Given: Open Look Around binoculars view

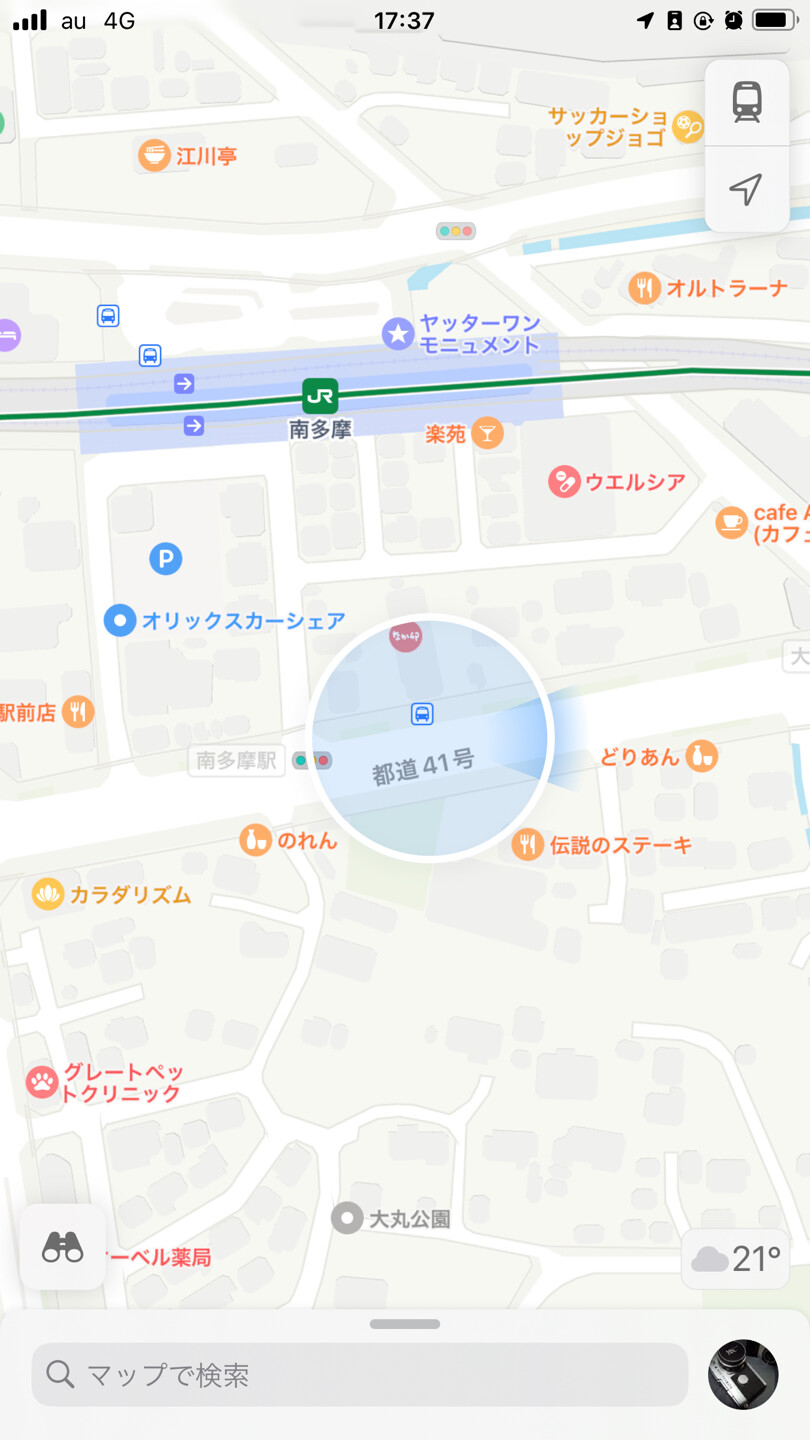Looking at the screenshot, I should 63,1247.
